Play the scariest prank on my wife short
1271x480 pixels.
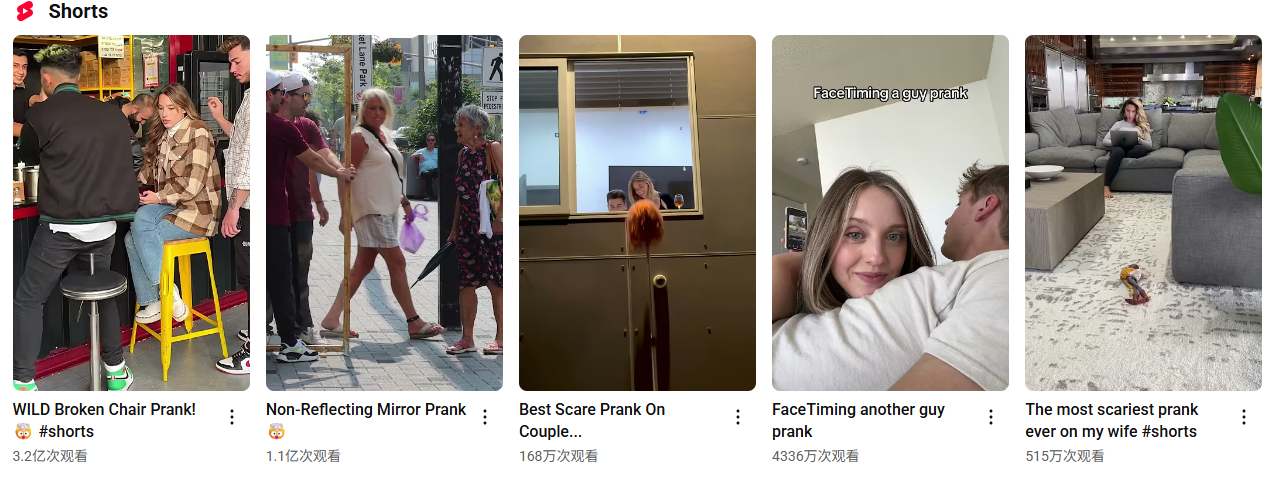coord(1143,212)
